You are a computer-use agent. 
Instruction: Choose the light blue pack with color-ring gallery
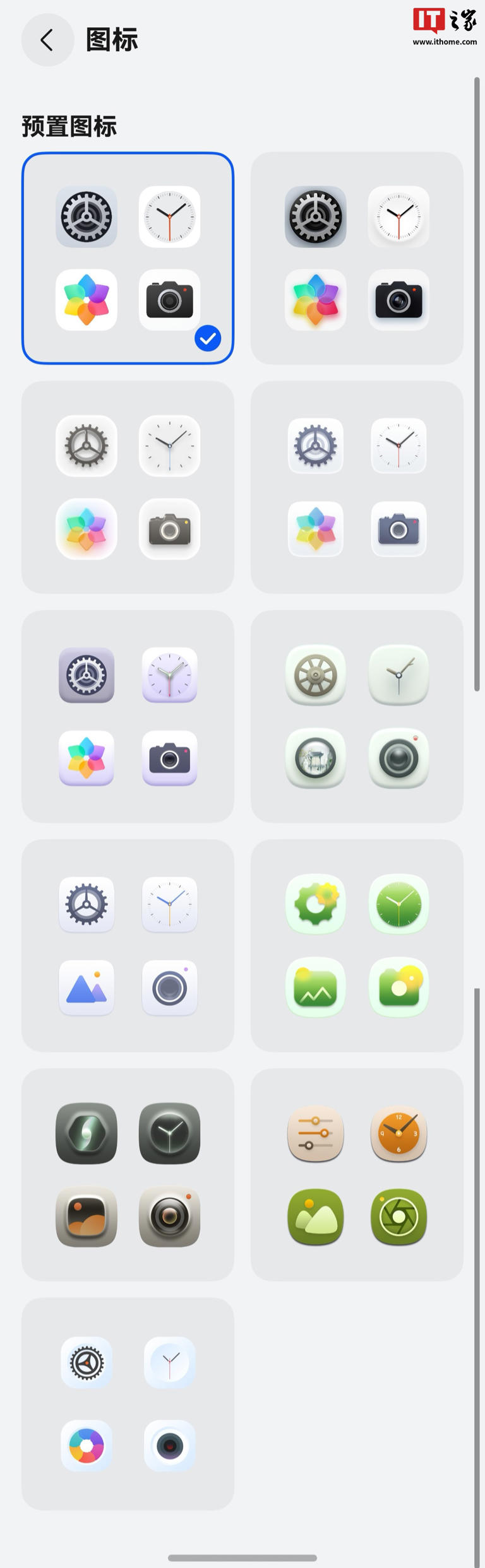pyautogui.click(x=128, y=1403)
